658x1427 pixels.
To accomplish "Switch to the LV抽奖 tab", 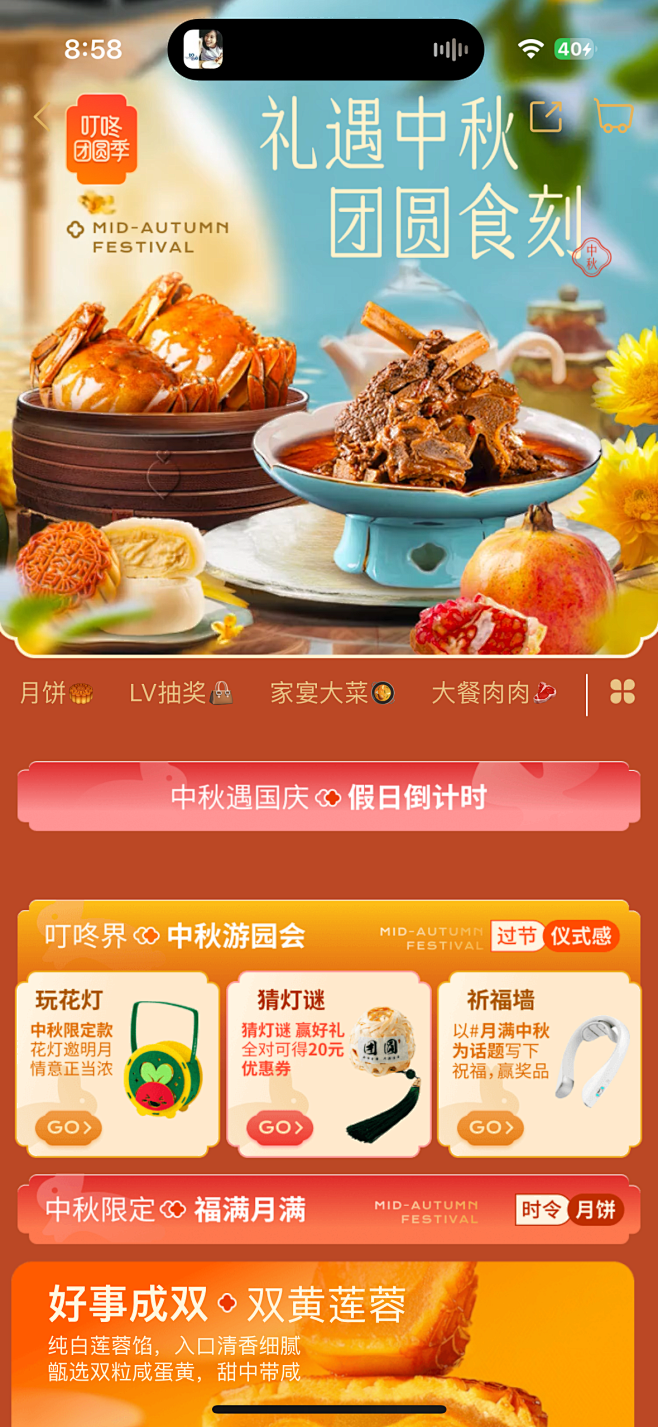I will (181, 692).
